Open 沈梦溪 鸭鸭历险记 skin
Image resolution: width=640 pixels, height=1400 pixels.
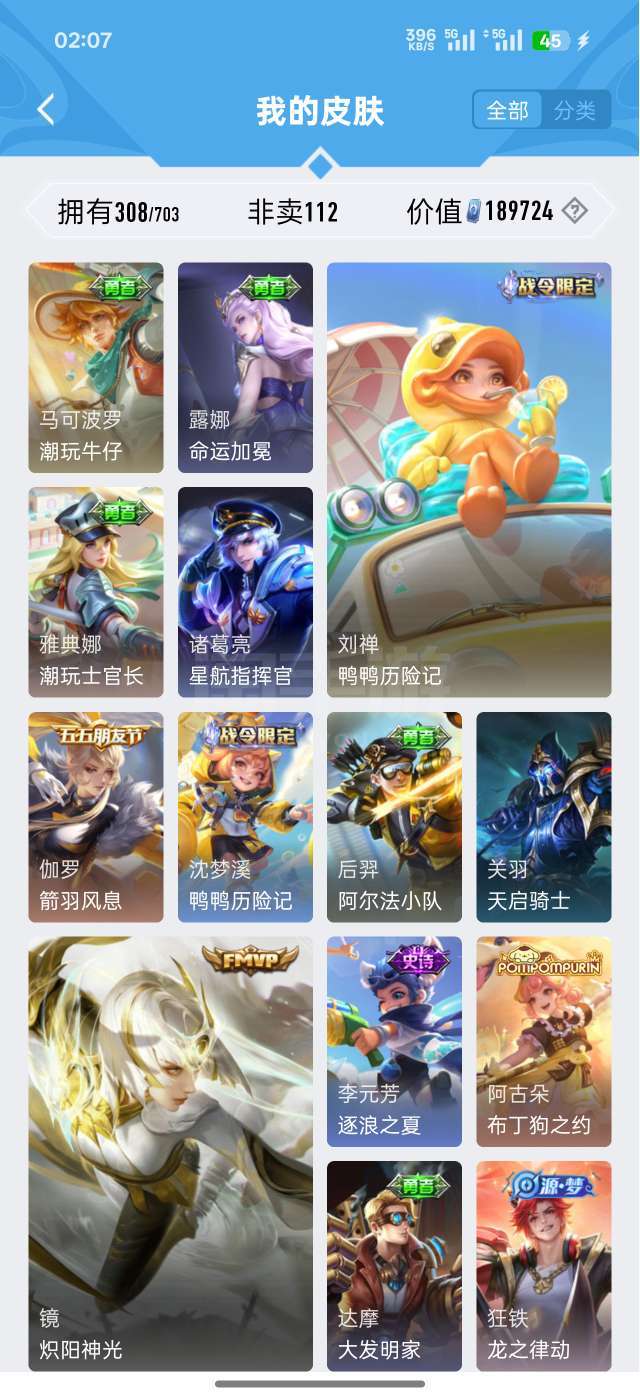pos(245,817)
